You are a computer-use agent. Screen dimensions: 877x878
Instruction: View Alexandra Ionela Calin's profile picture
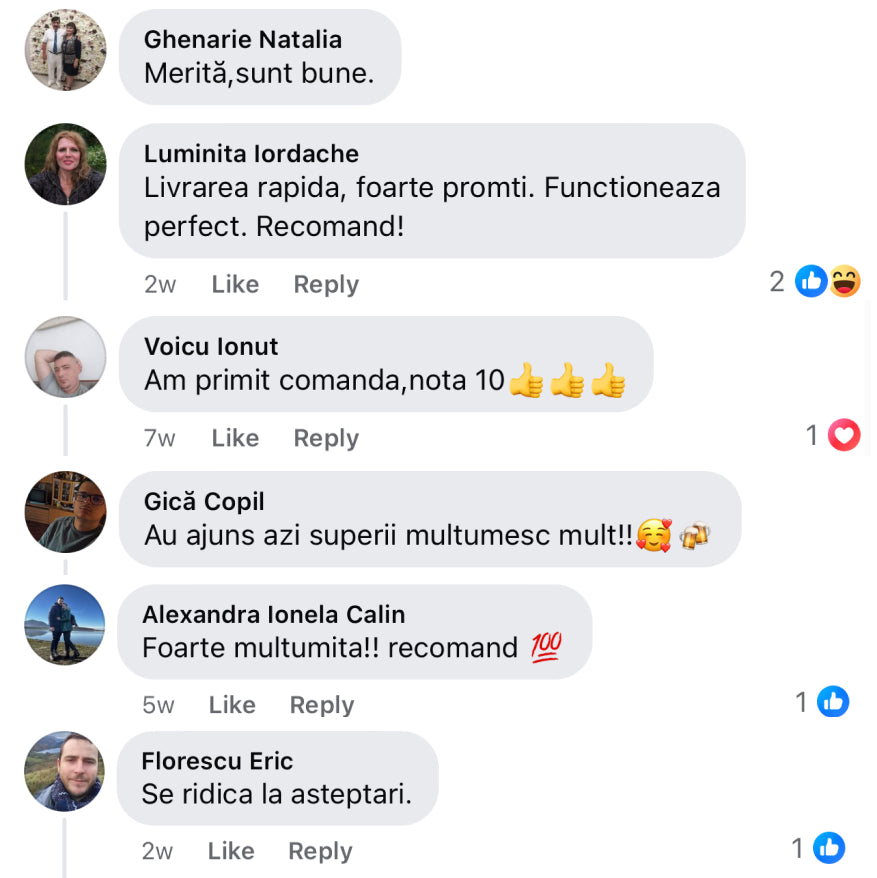pyautogui.click(x=64, y=625)
